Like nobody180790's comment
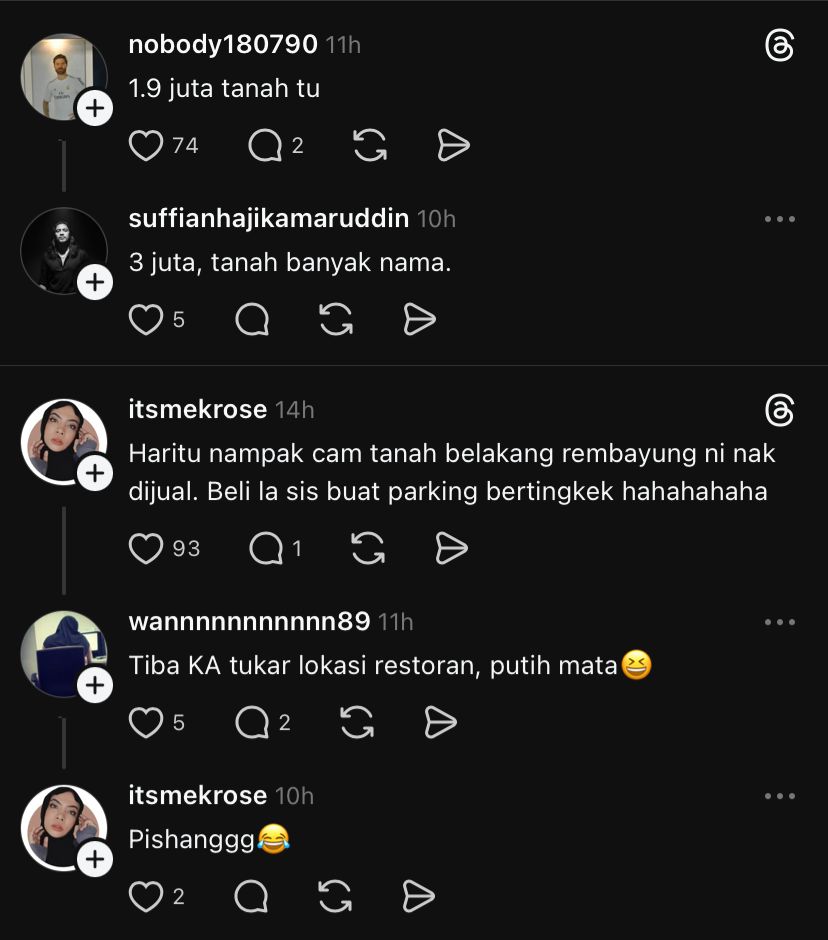The width and height of the screenshot is (828, 940). click(x=145, y=145)
